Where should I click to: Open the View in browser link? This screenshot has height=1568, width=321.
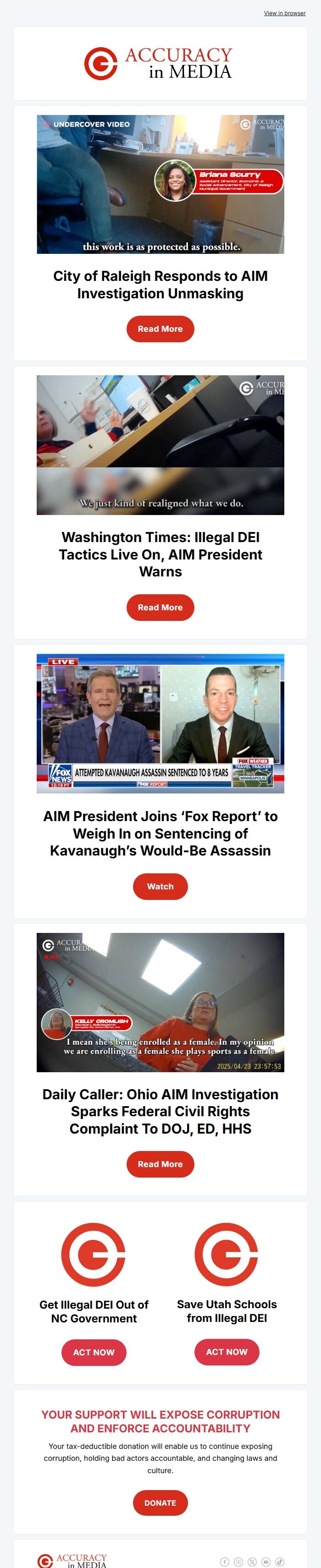(284, 13)
